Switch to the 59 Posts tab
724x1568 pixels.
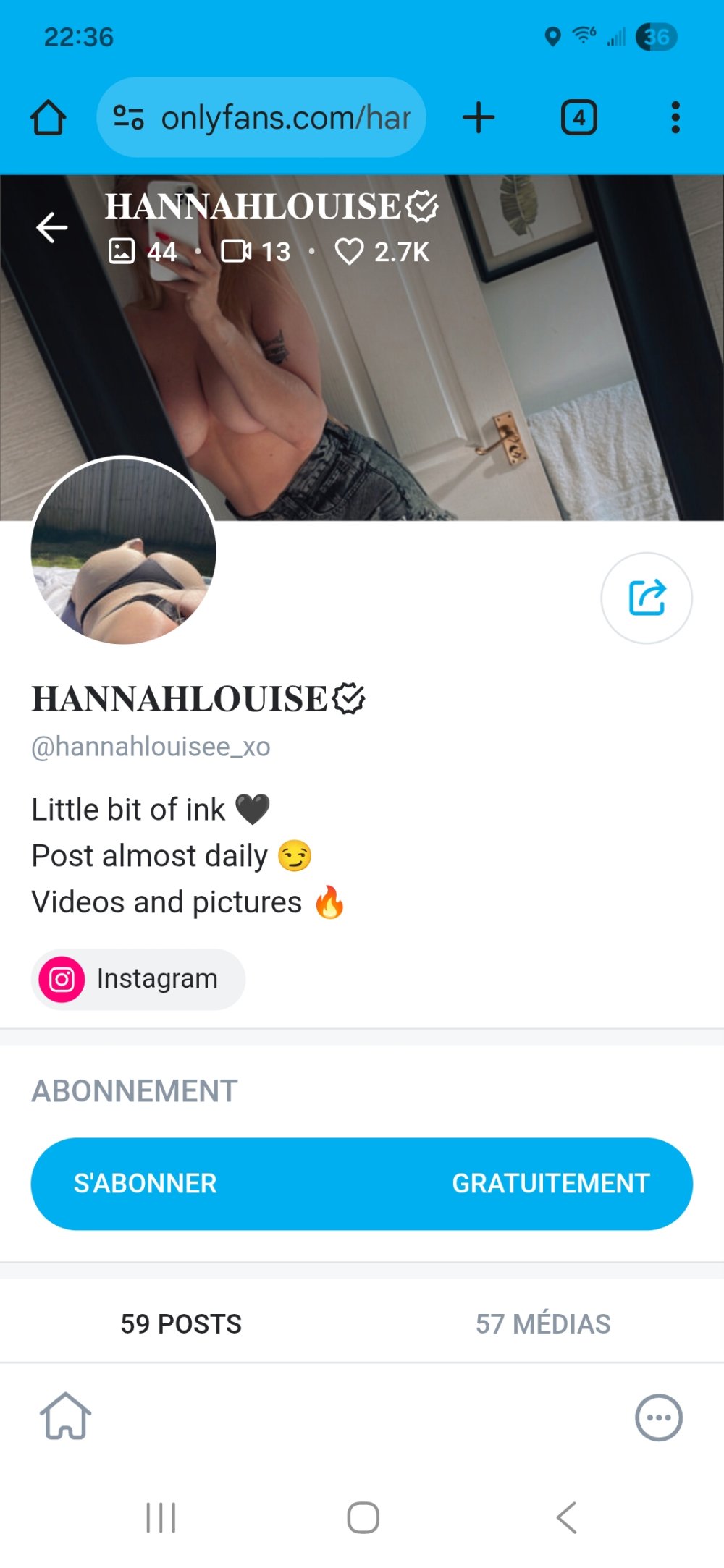pyautogui.click(x=181, y=1323)
